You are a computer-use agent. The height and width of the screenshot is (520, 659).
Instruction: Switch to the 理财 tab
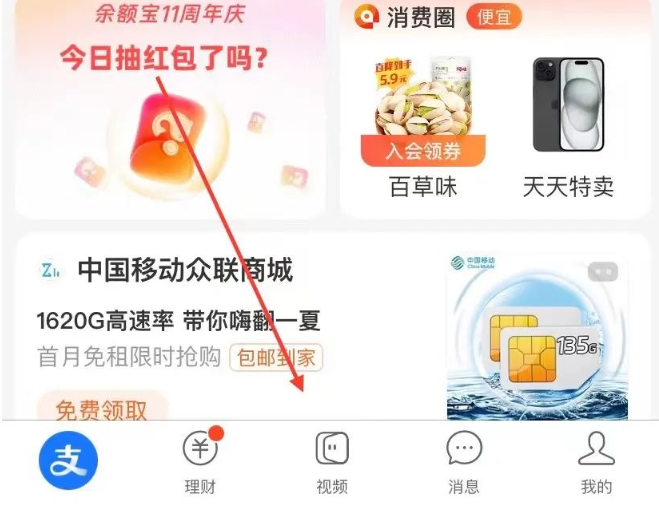(x=200, y=461)
